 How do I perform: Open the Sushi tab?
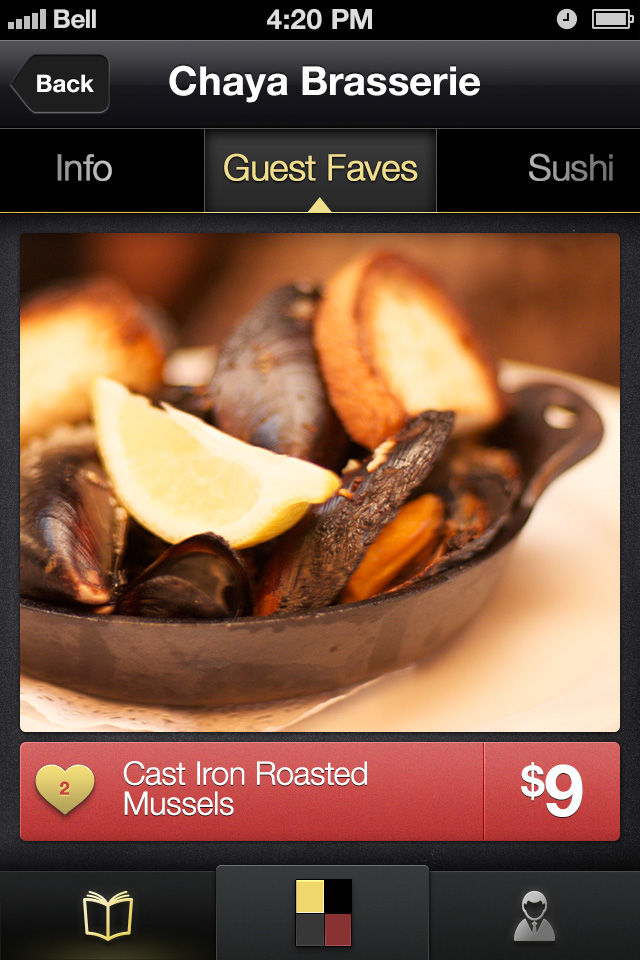pos(570,169)
